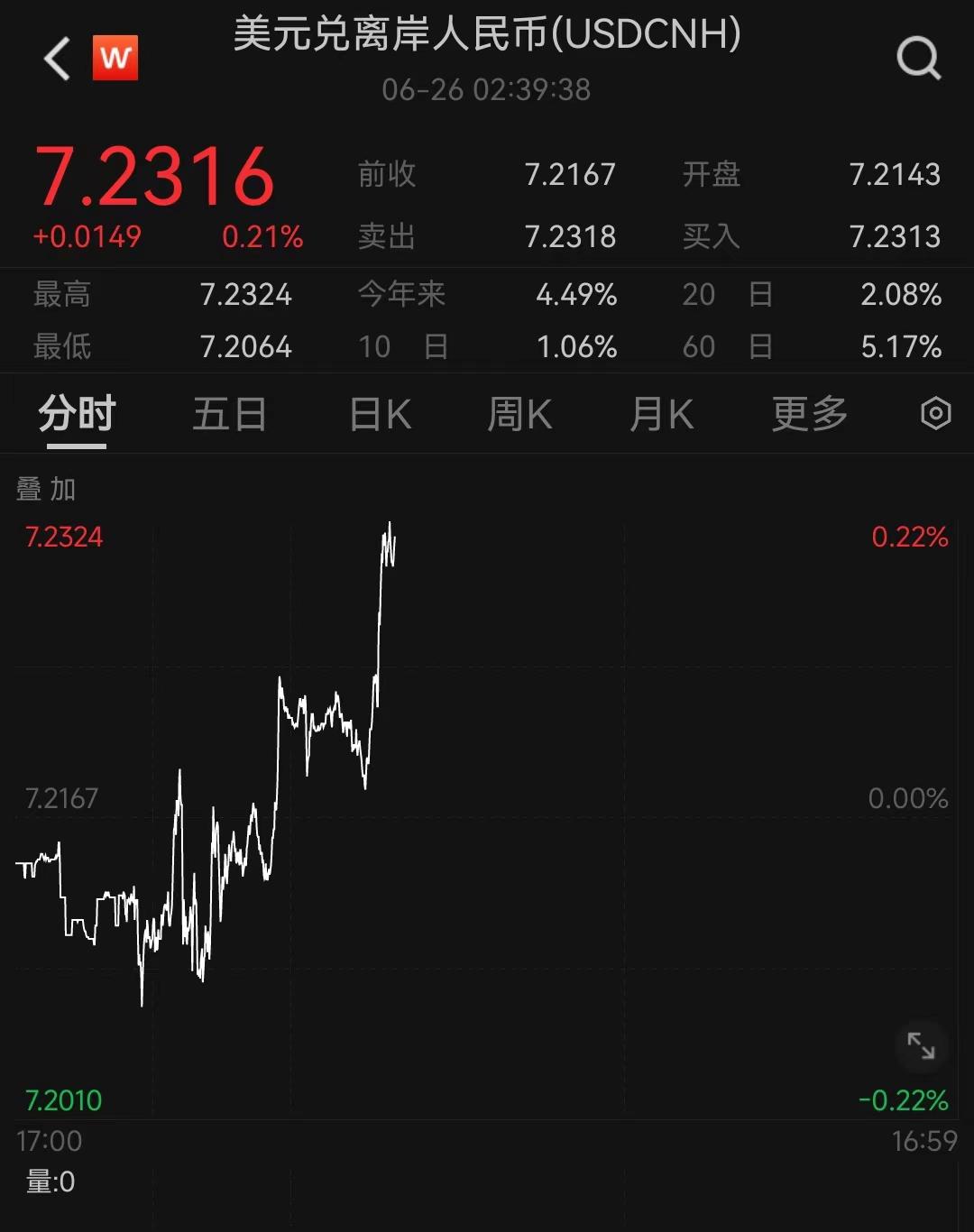The height and width of the screenshot is (1232, 974).
Task: Open the search magnifier icon
Action: [918, 59]
